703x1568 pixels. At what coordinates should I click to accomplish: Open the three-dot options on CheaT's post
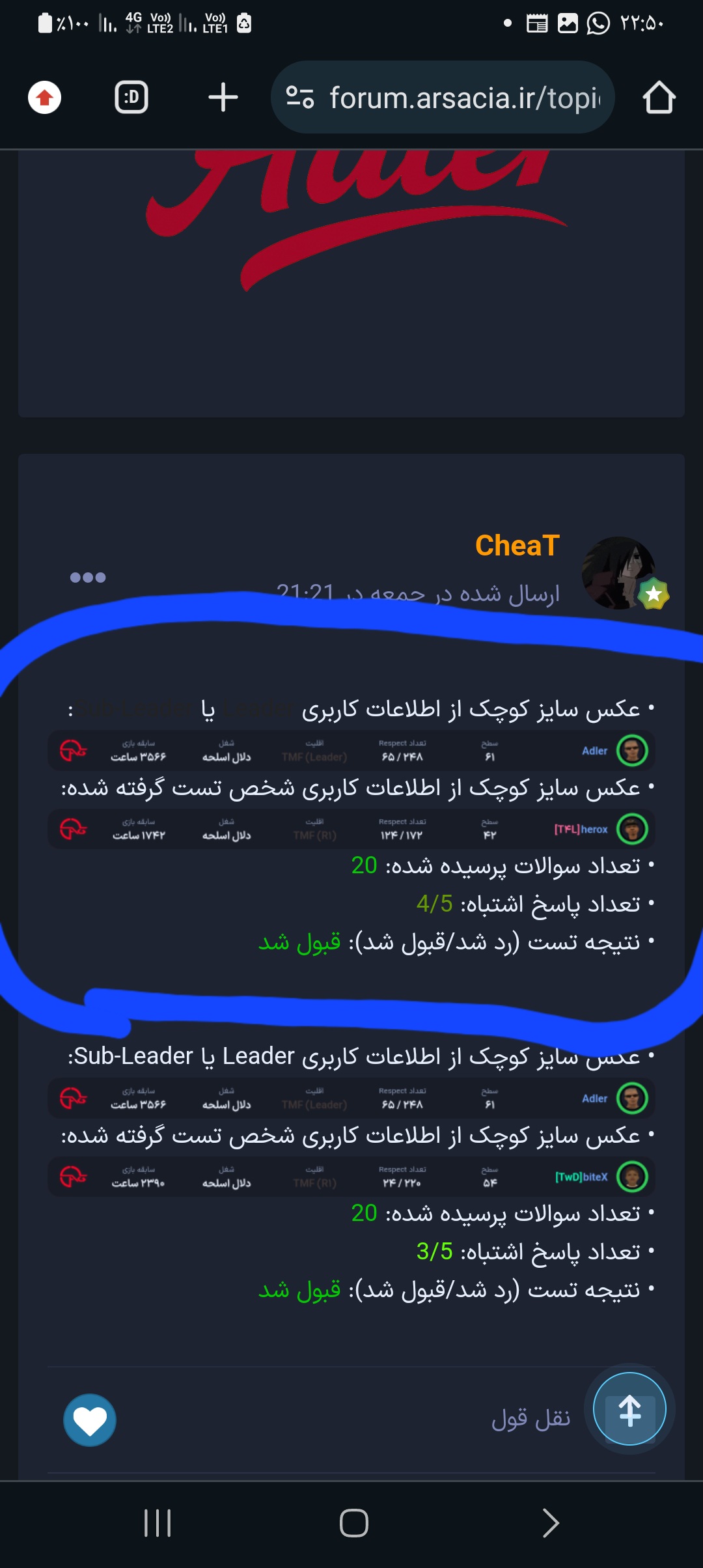coord(88,578)
